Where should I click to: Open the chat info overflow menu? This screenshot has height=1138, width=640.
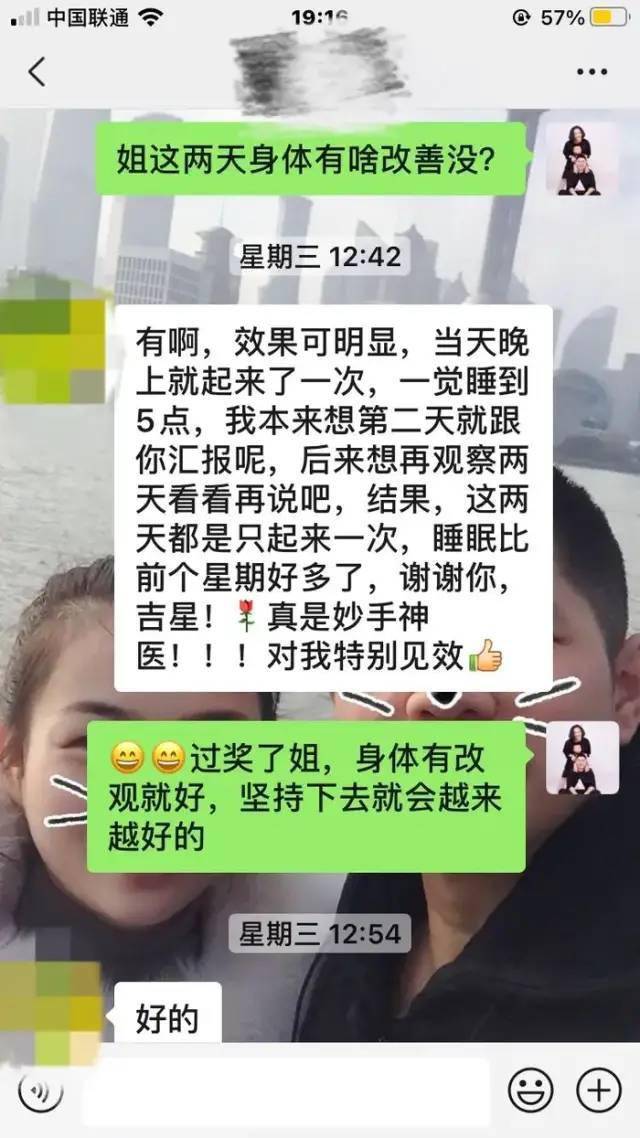(592, 72)
